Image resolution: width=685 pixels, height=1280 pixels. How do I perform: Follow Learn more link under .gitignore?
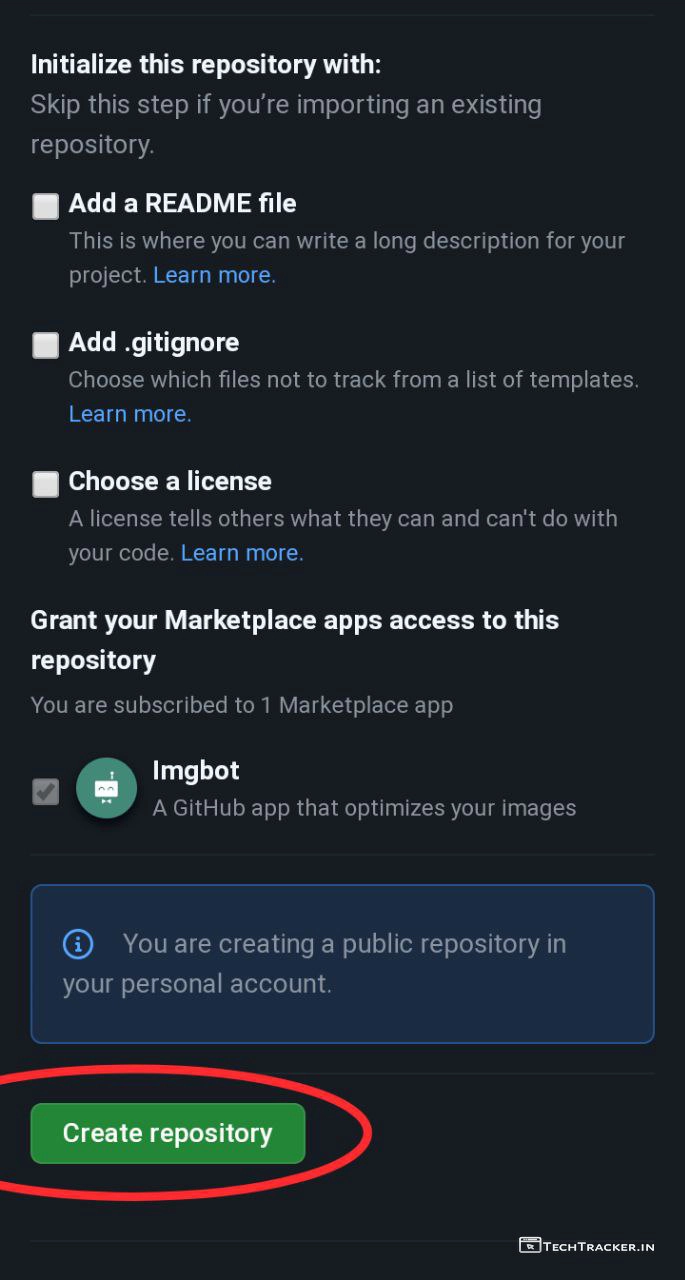point(130,414)
